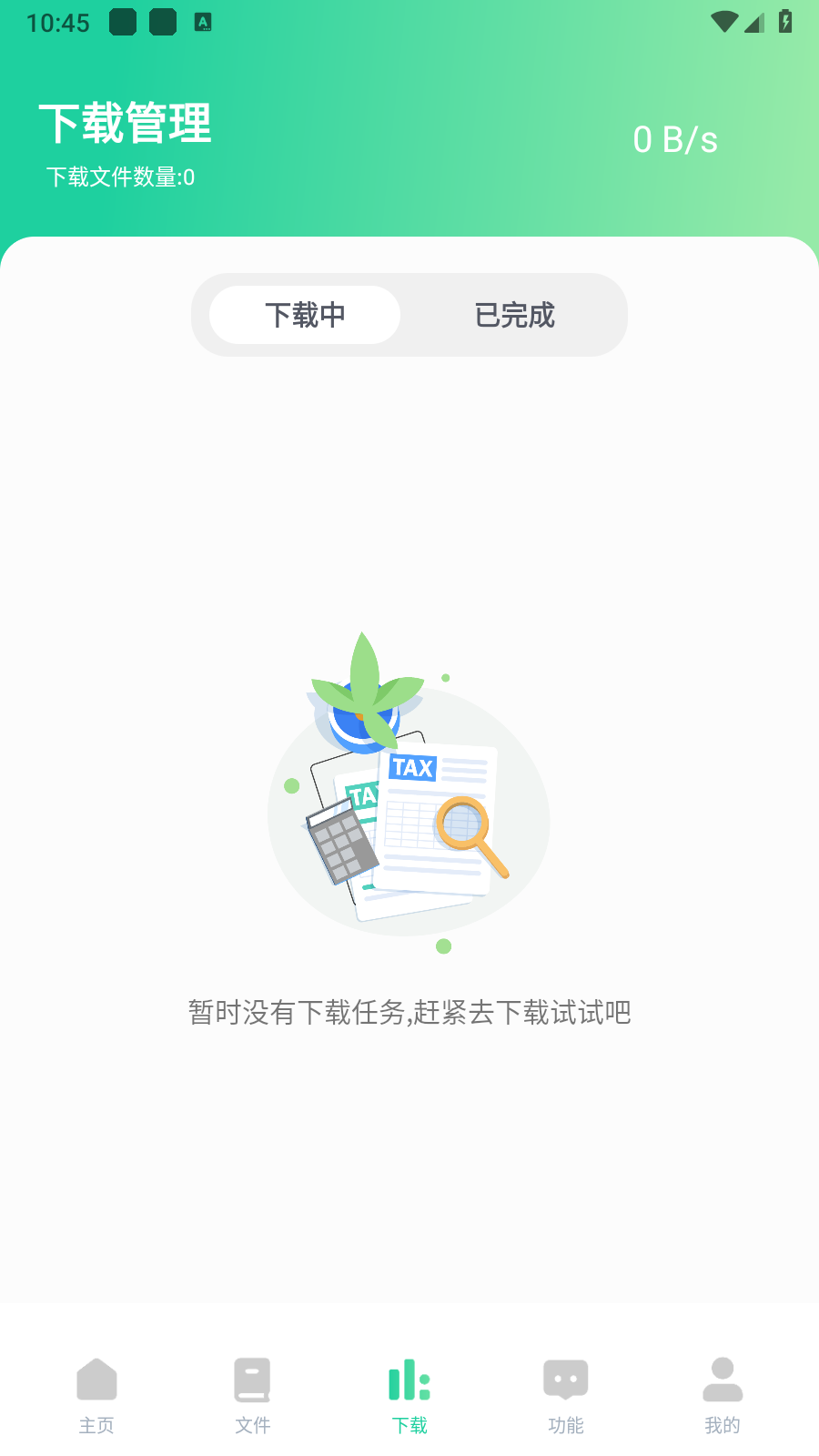This screenshot has height=1456, width=819.
Task: Tap the 主页 label in bottom bar
Action: coord(96,1425)
